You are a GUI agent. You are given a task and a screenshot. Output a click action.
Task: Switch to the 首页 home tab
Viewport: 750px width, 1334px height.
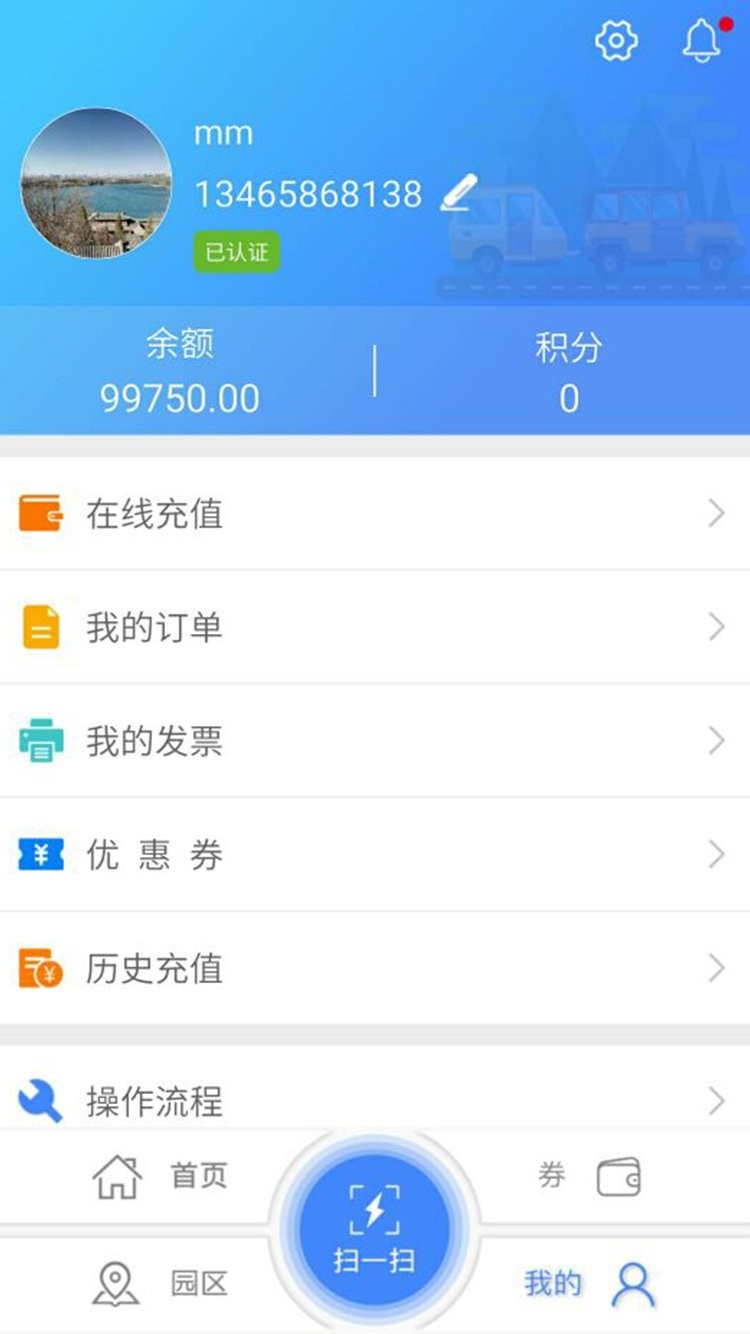(x=160, y=1176)
